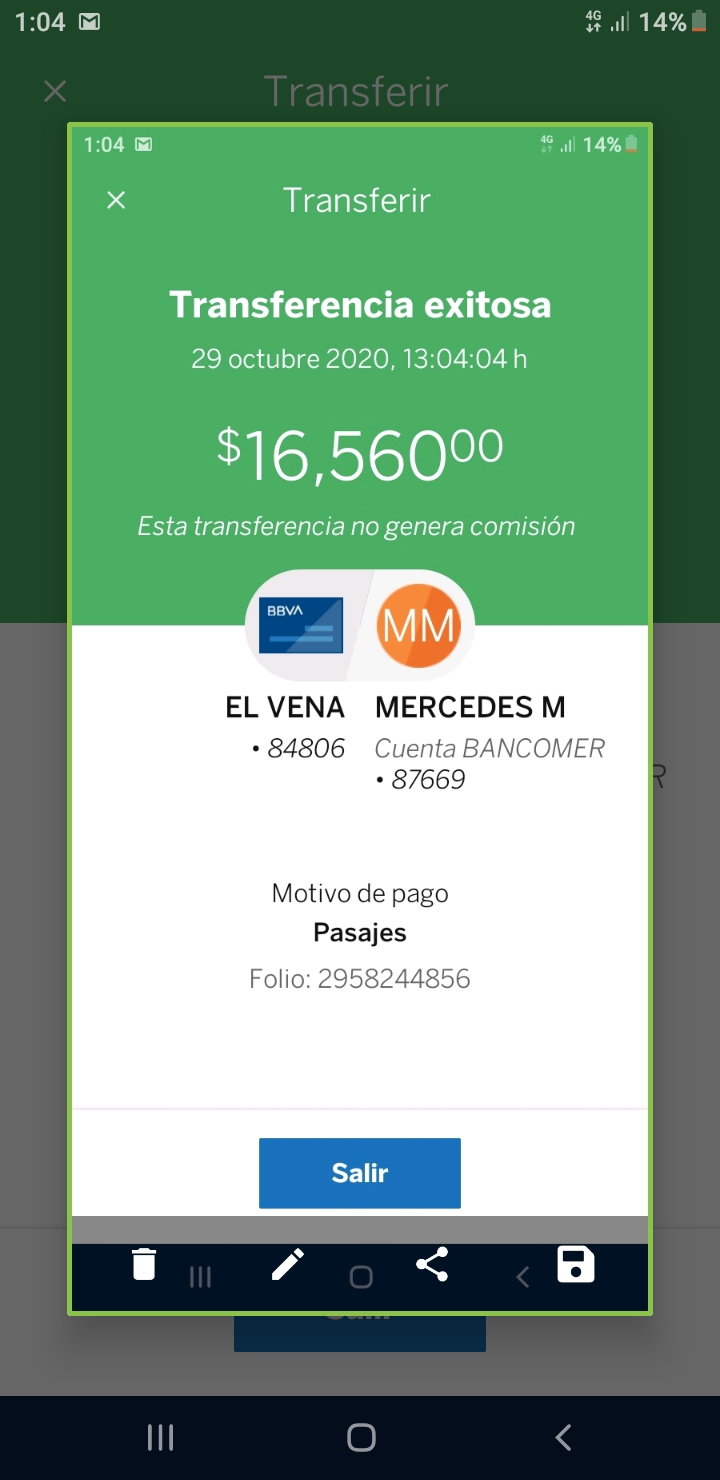Go back using the system navigation bar
Screen dimensions: 720x1480
(x=563, y=1438)
